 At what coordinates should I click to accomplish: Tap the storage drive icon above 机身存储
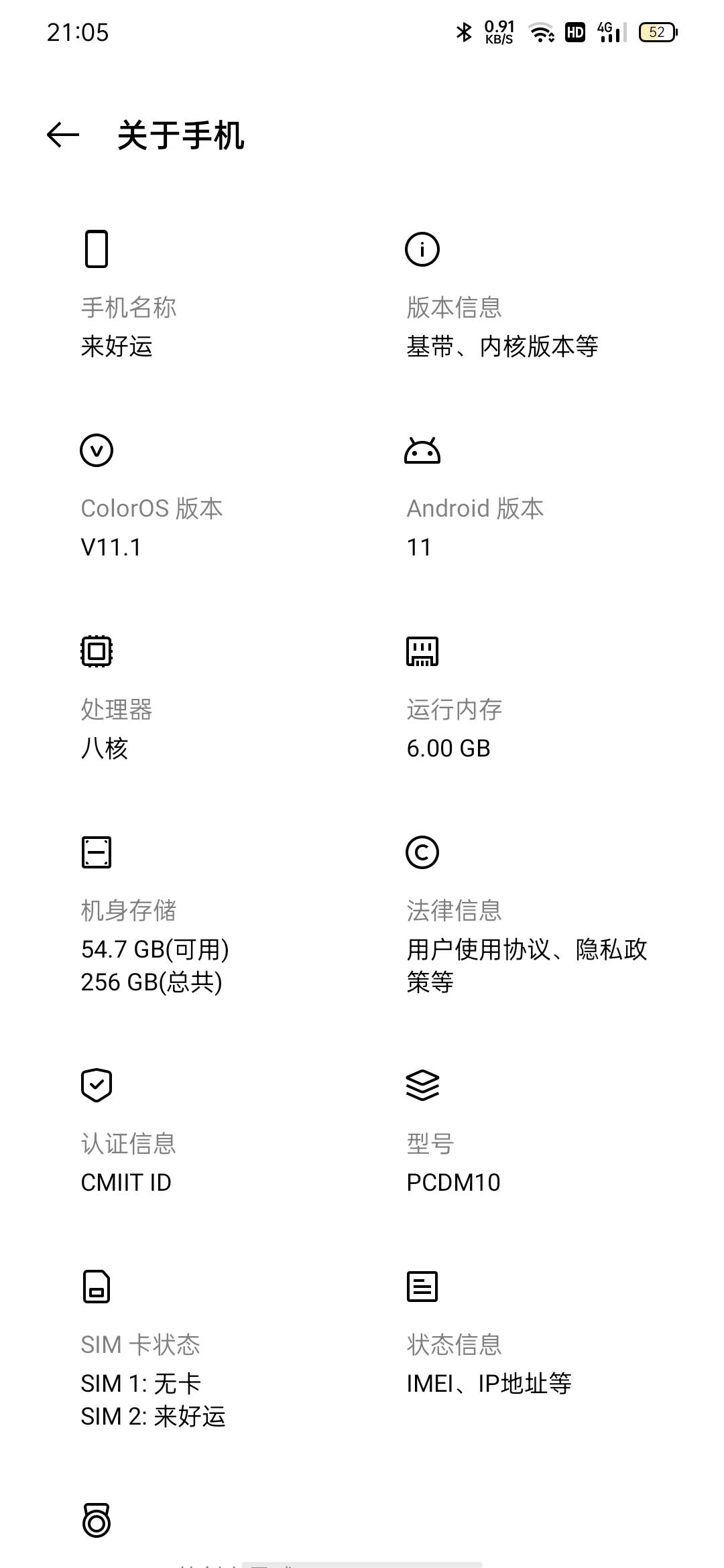click(x=96, y=852)
